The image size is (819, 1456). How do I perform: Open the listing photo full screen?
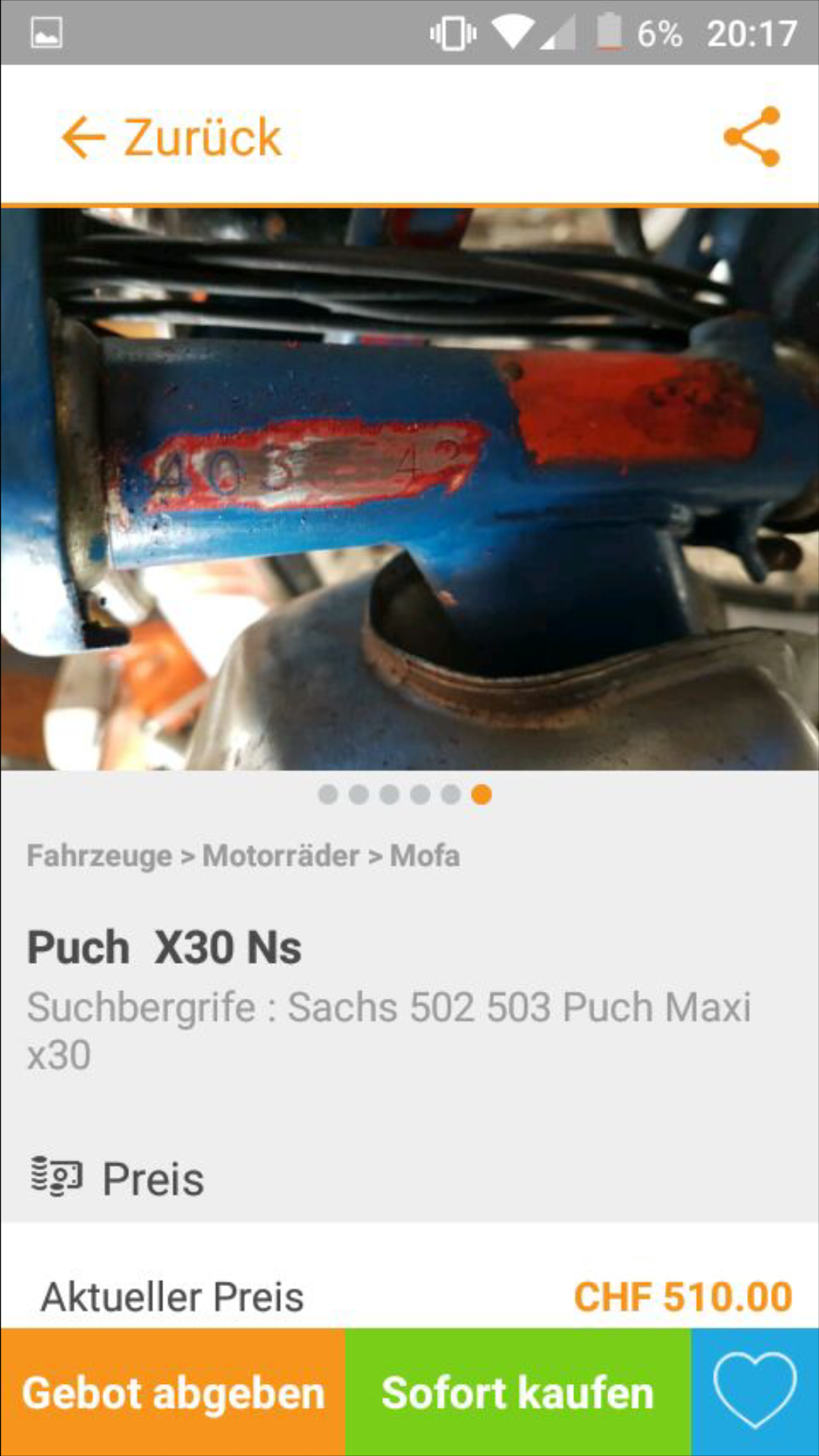point(409,489)
